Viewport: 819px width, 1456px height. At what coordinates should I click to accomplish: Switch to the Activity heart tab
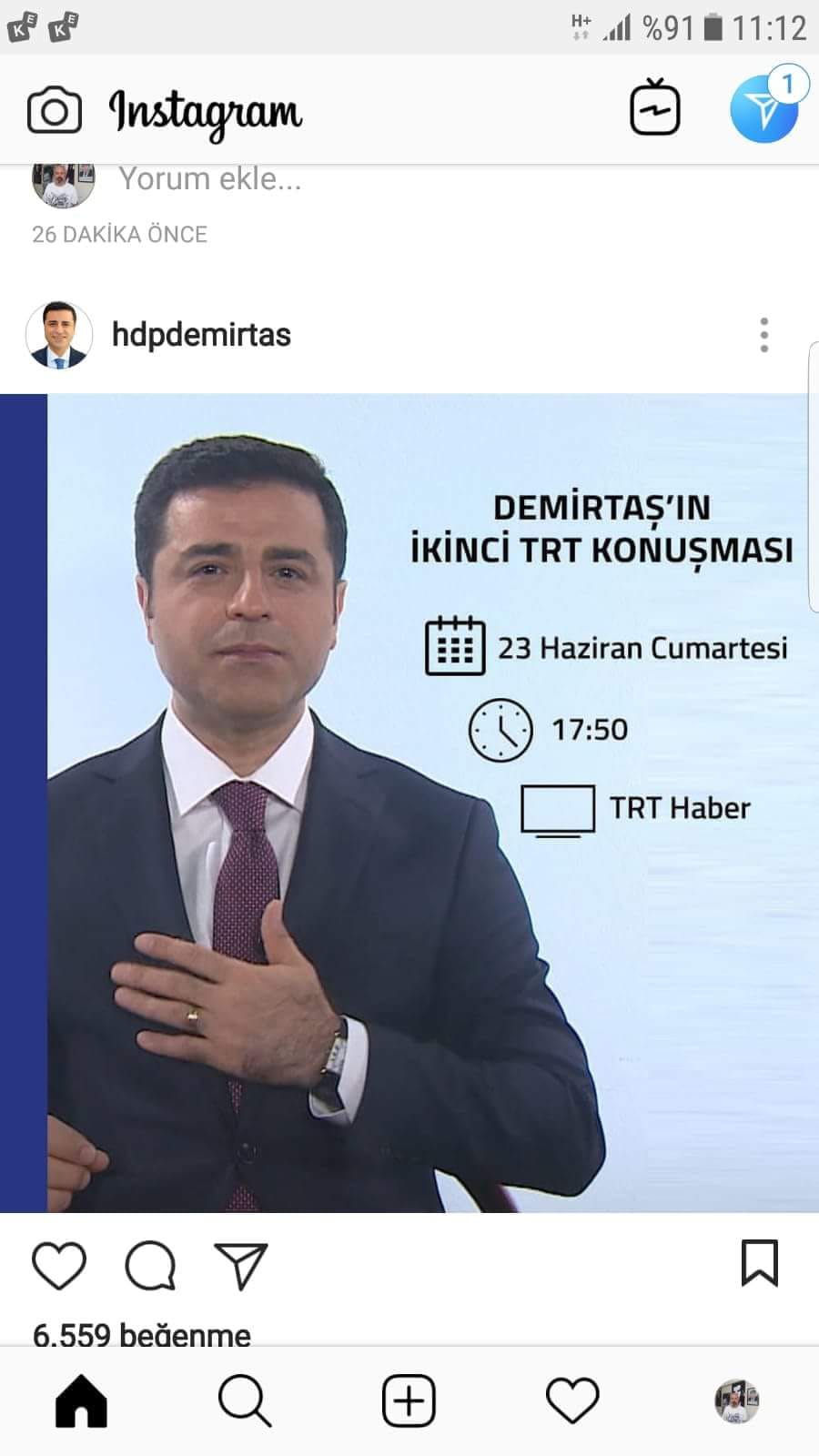point(572,1400)
